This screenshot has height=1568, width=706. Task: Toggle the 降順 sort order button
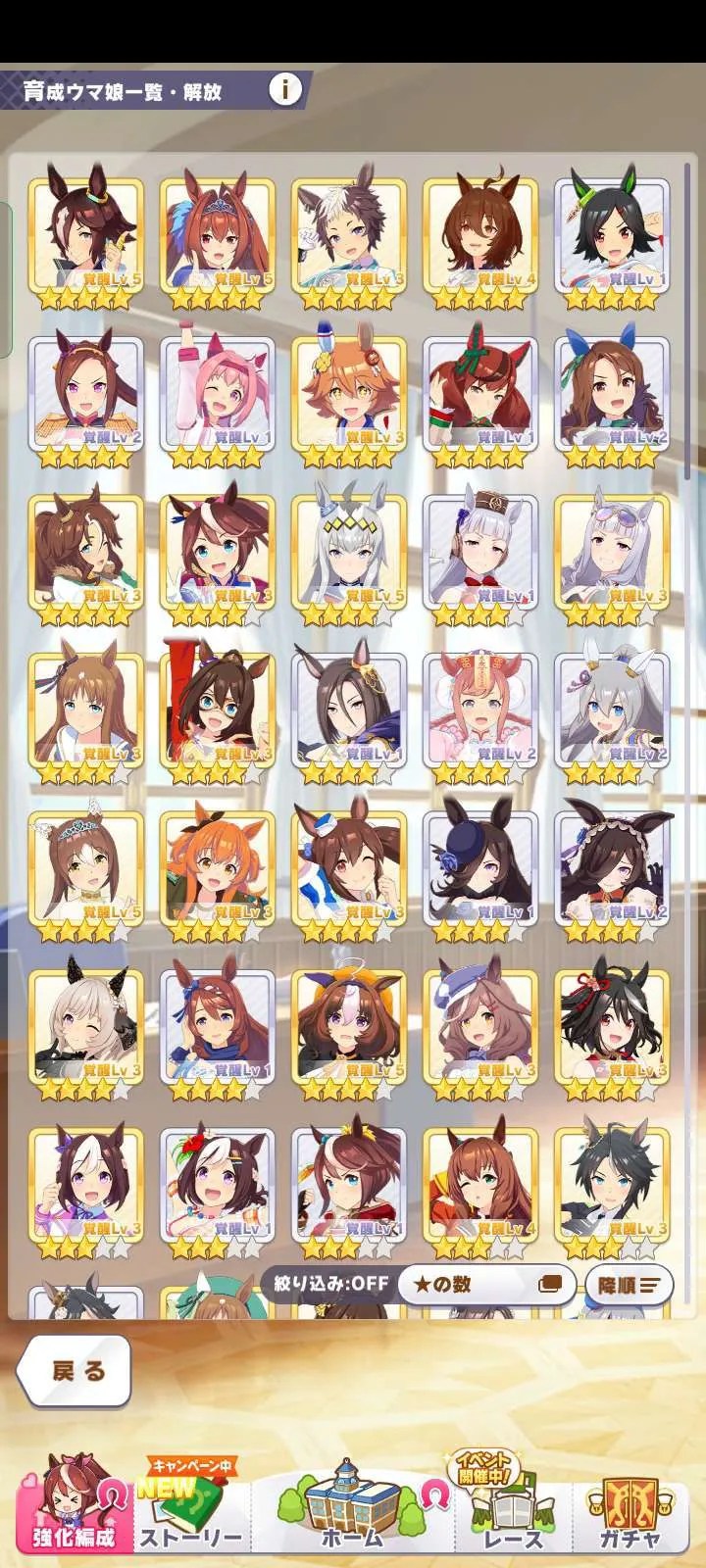[x=628, y=1284]
